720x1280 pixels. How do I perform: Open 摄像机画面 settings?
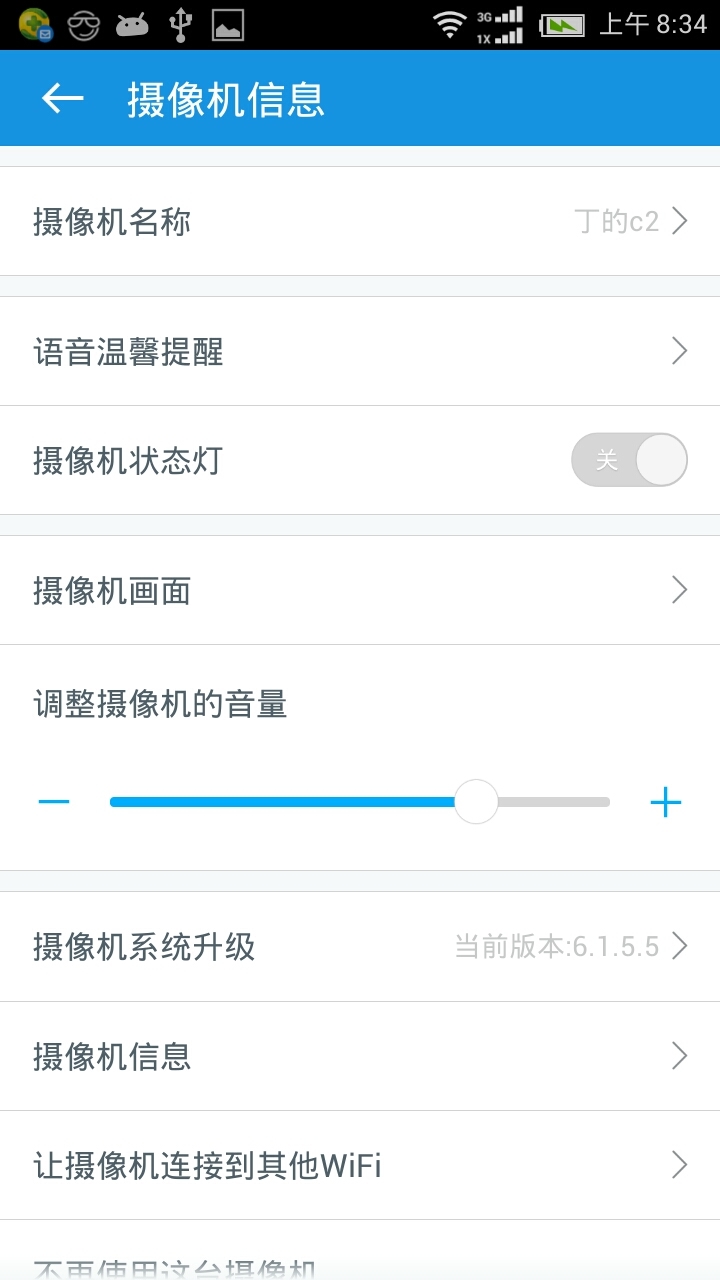click(360, 590)
